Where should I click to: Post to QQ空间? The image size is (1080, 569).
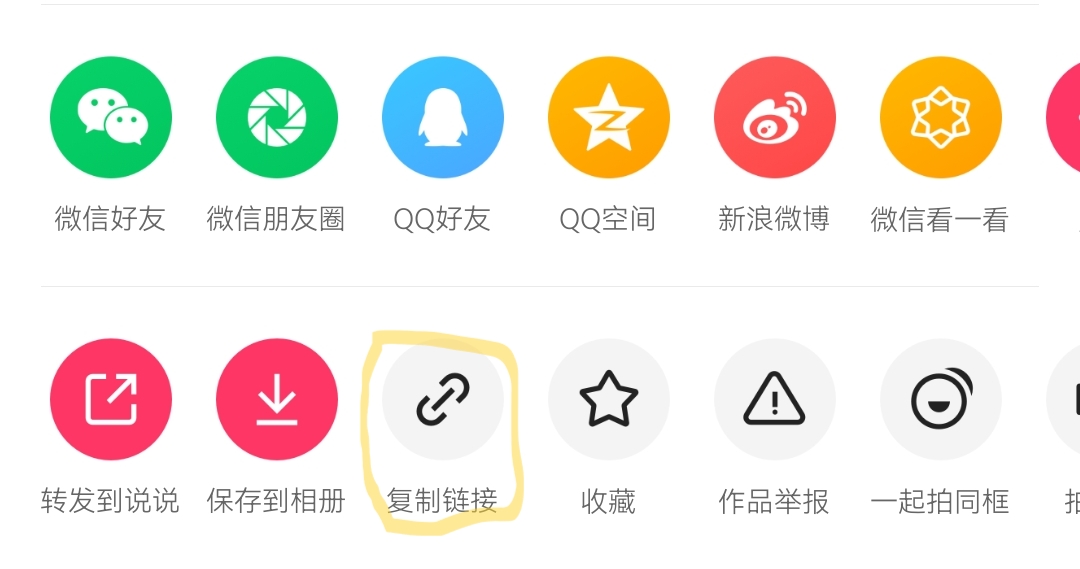(x=608, y=117)
